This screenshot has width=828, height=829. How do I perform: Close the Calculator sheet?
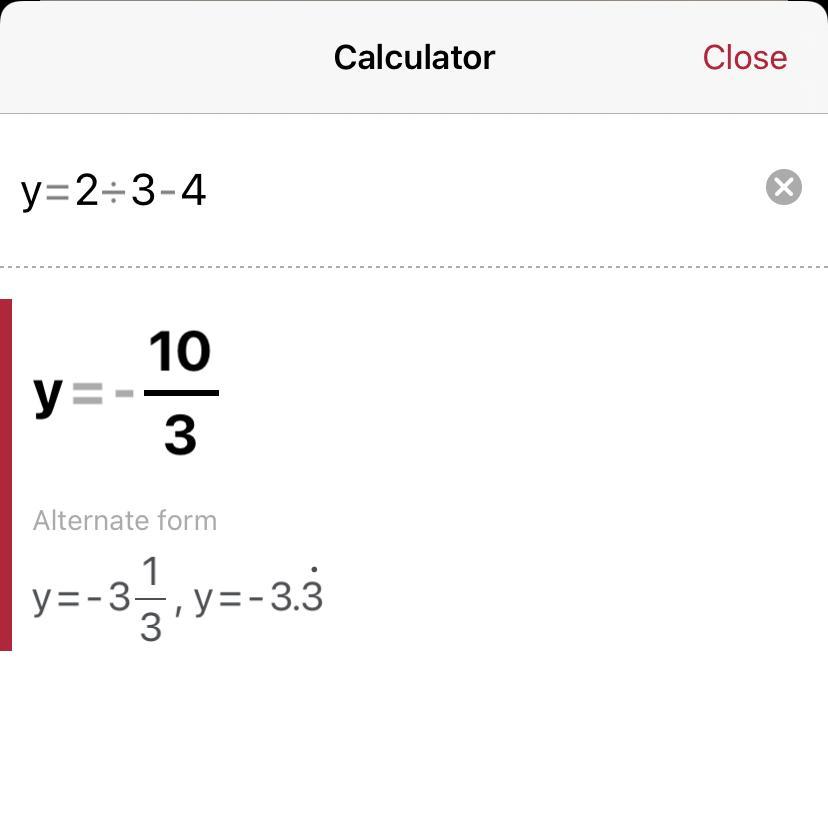click(744, 57)
